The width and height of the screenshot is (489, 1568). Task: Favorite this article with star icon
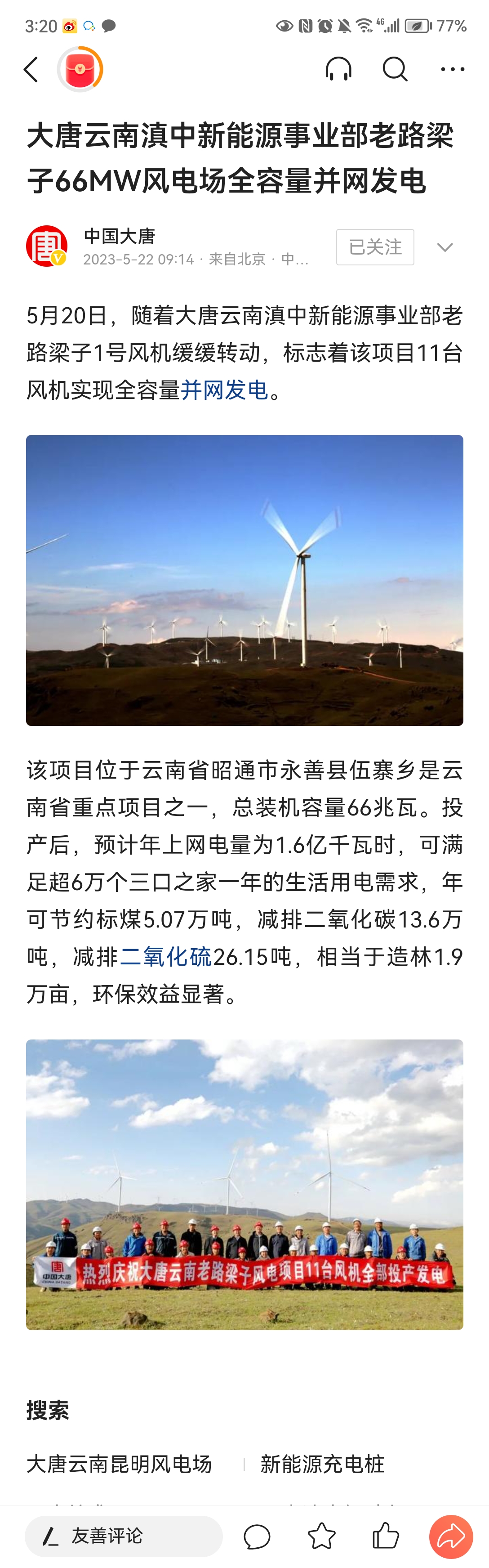coord(321,1537)
